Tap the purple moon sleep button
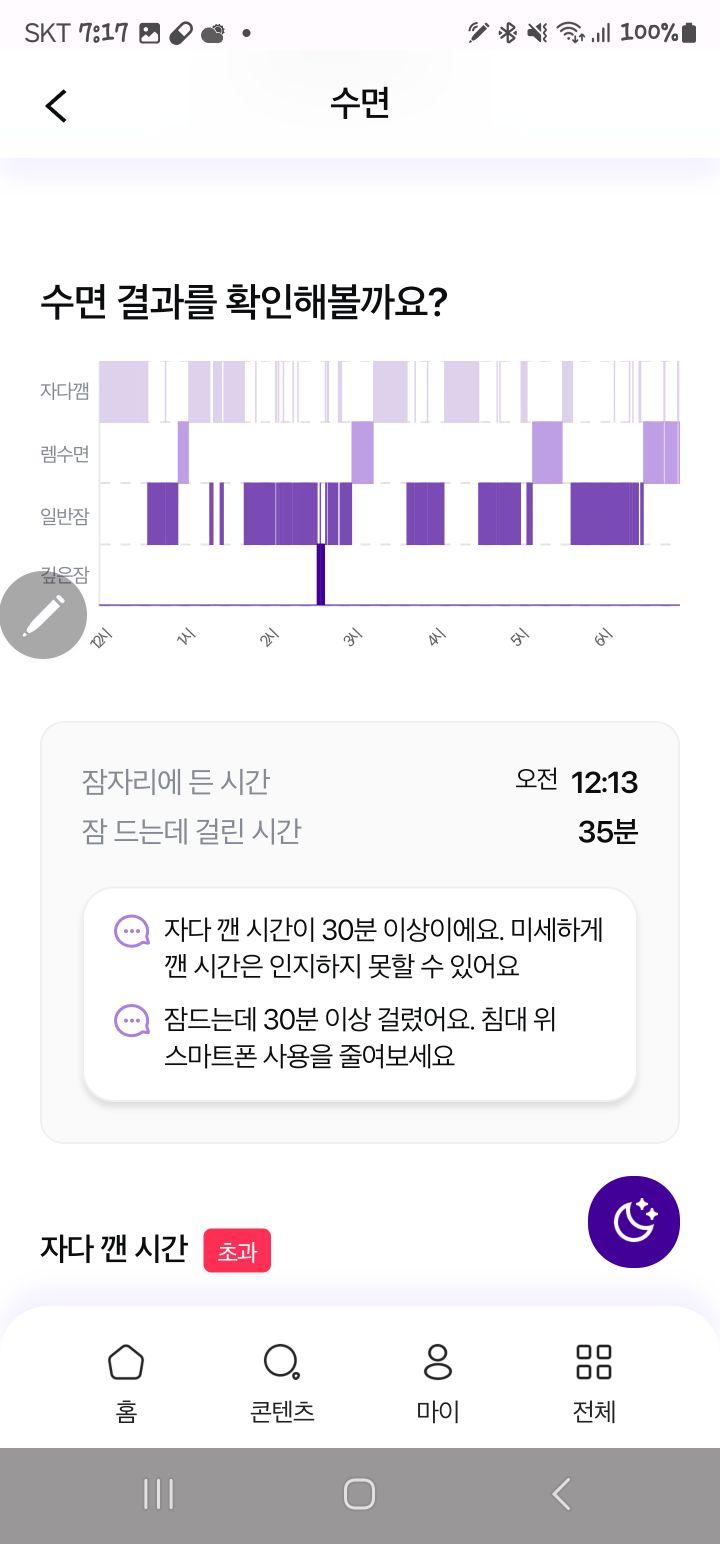Screen dimensions: 720x1544 (634, 1222)
